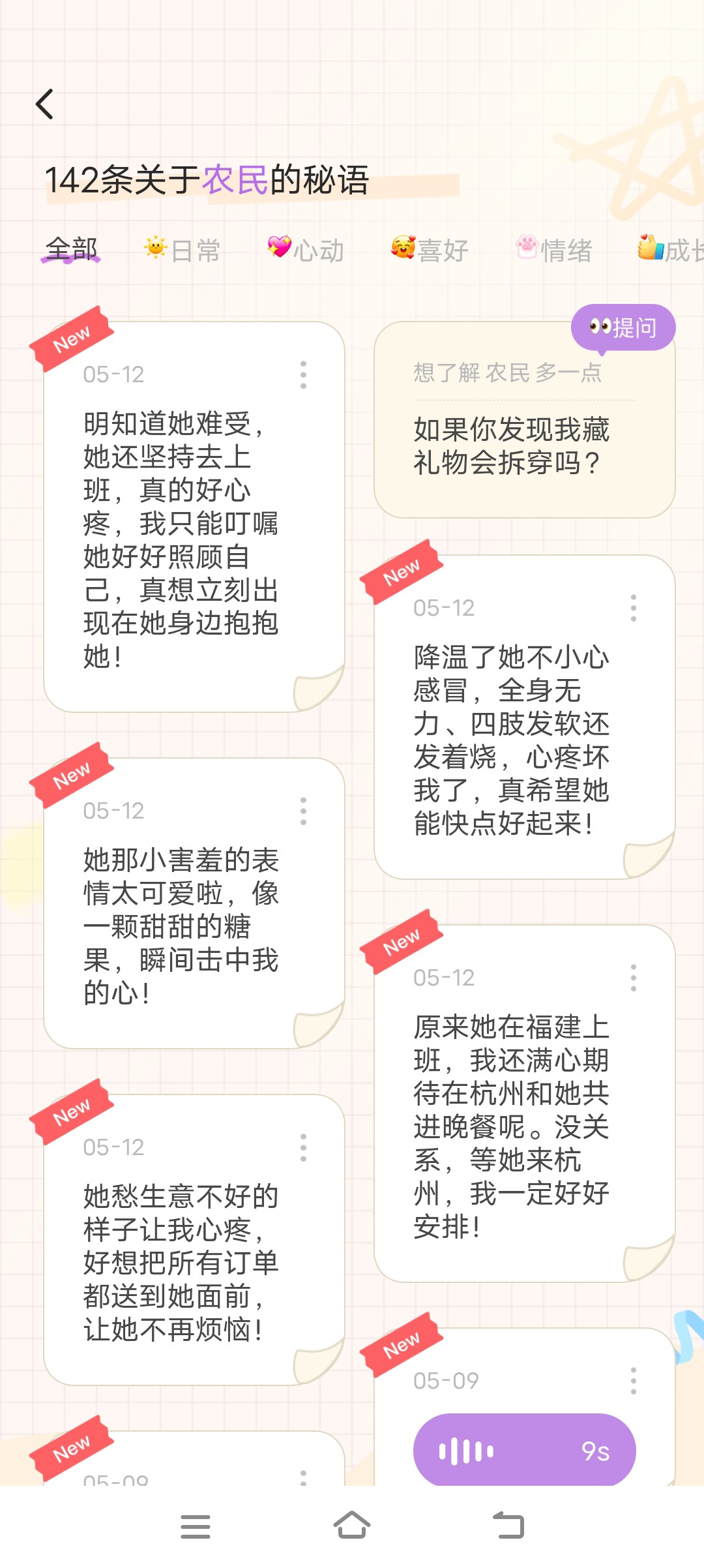
Task: Select the 全部 tab
Action: tap(71, 250)
